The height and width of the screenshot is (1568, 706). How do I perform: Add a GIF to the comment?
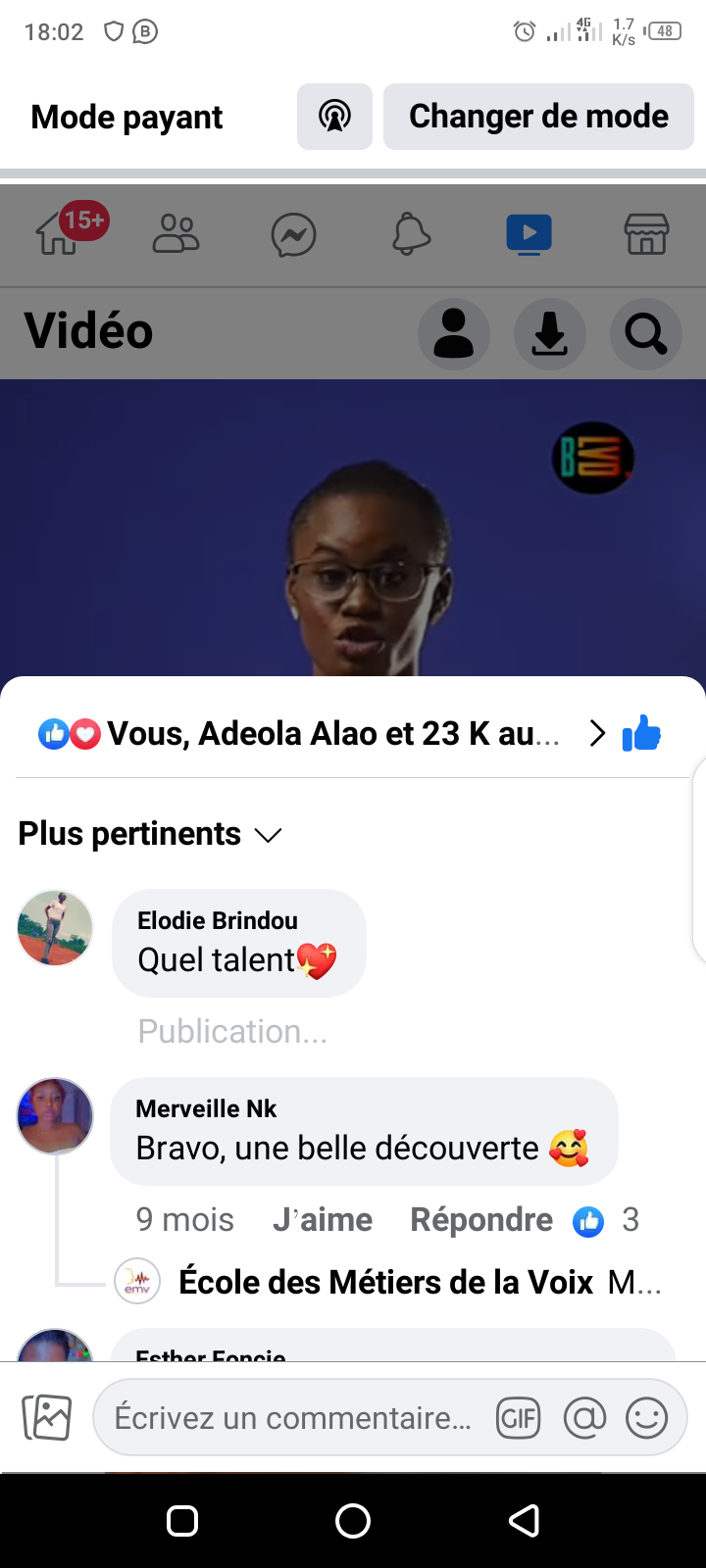click(x=519, y=1418)
